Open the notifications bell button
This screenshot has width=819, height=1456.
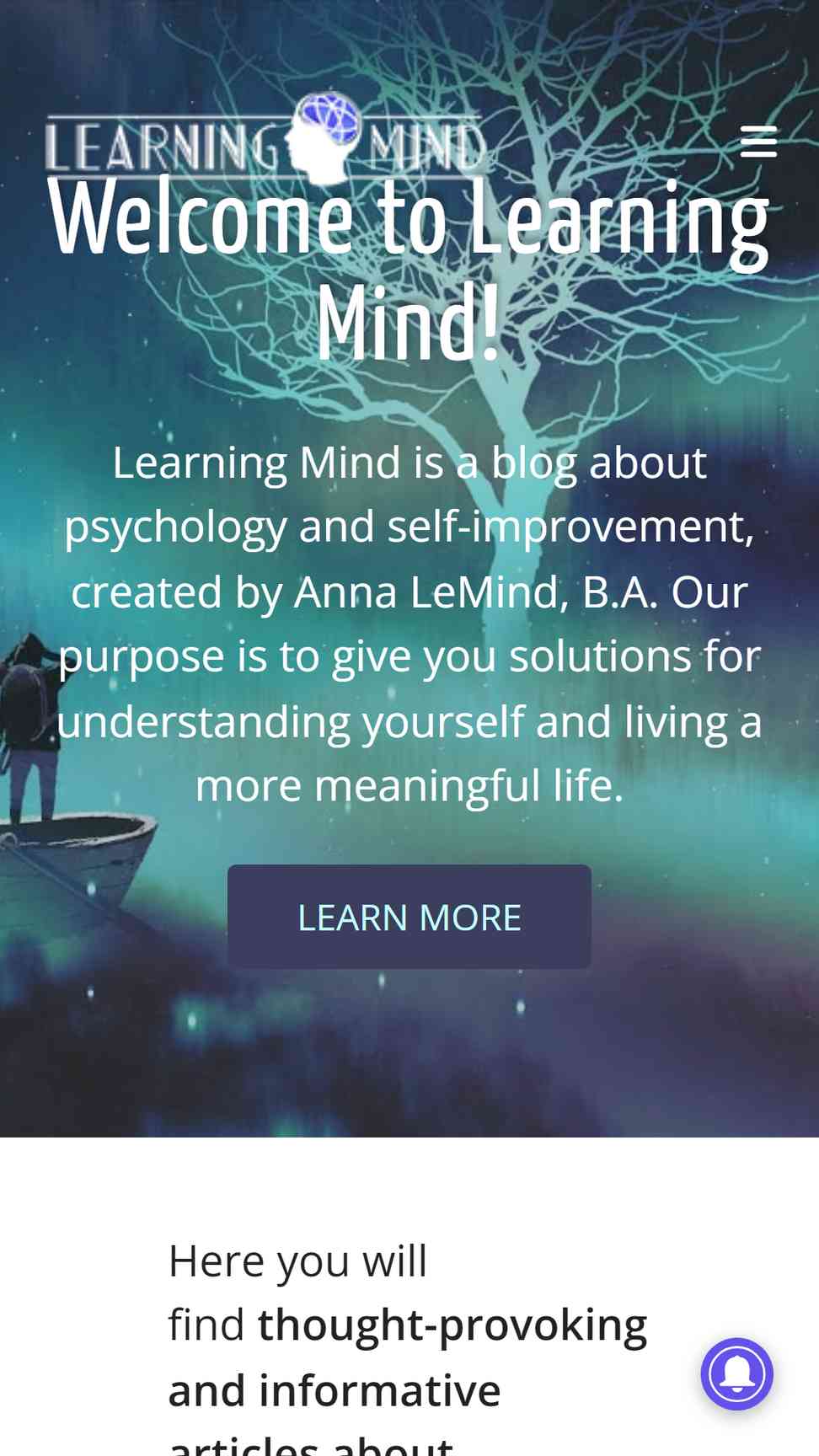737,1374
